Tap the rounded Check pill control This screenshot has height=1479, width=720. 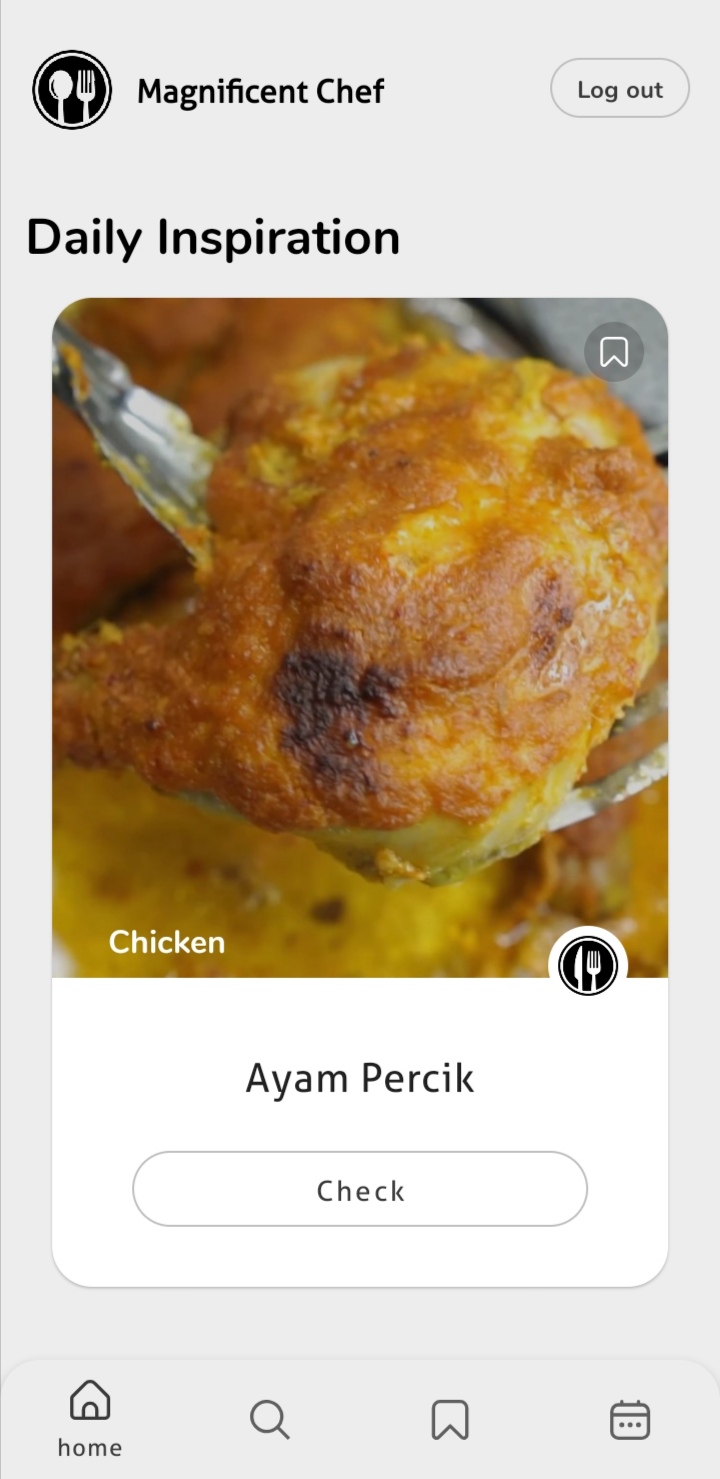360,1189
